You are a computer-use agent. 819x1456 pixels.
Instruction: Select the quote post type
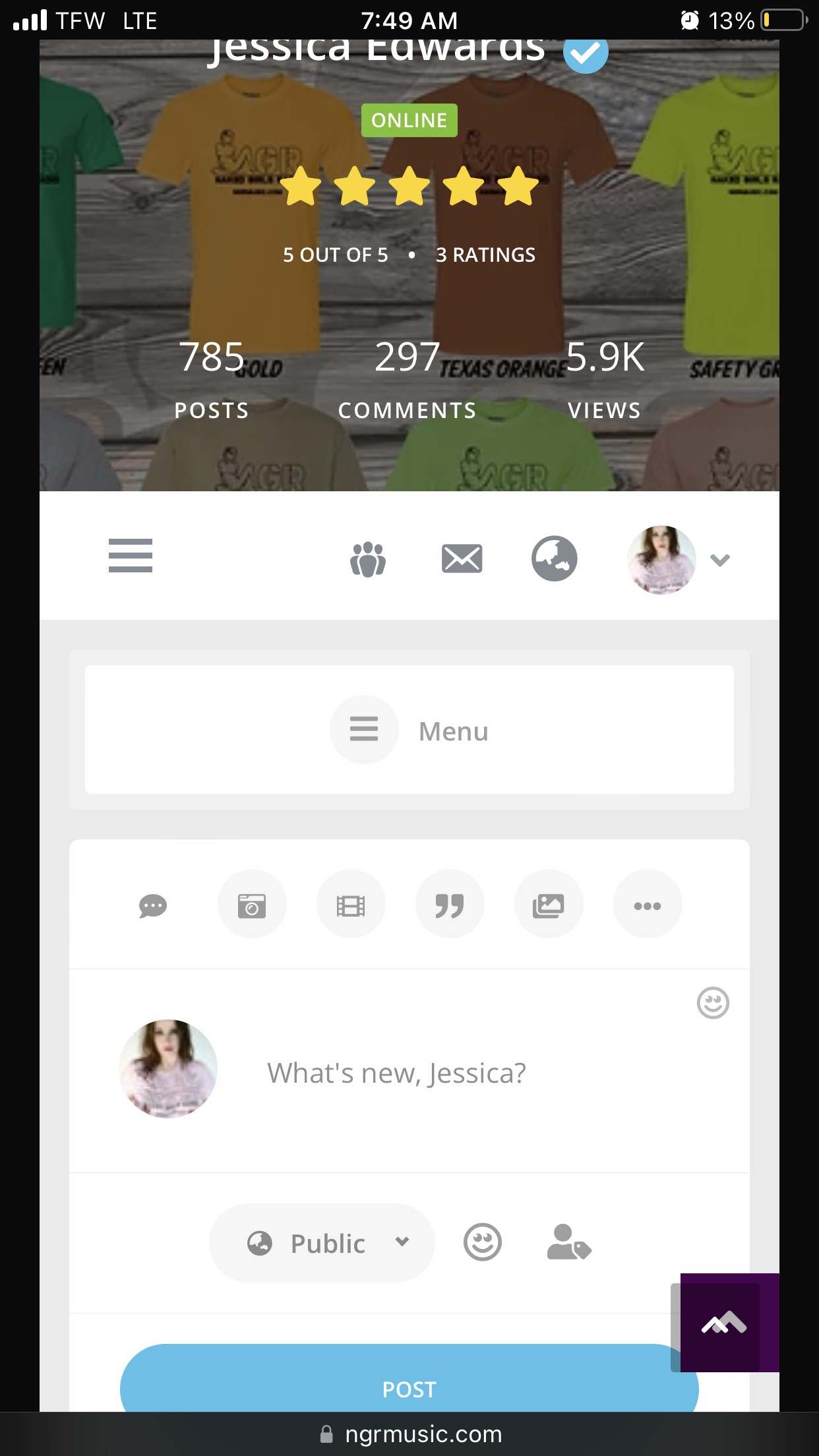(x=450, y=905)
